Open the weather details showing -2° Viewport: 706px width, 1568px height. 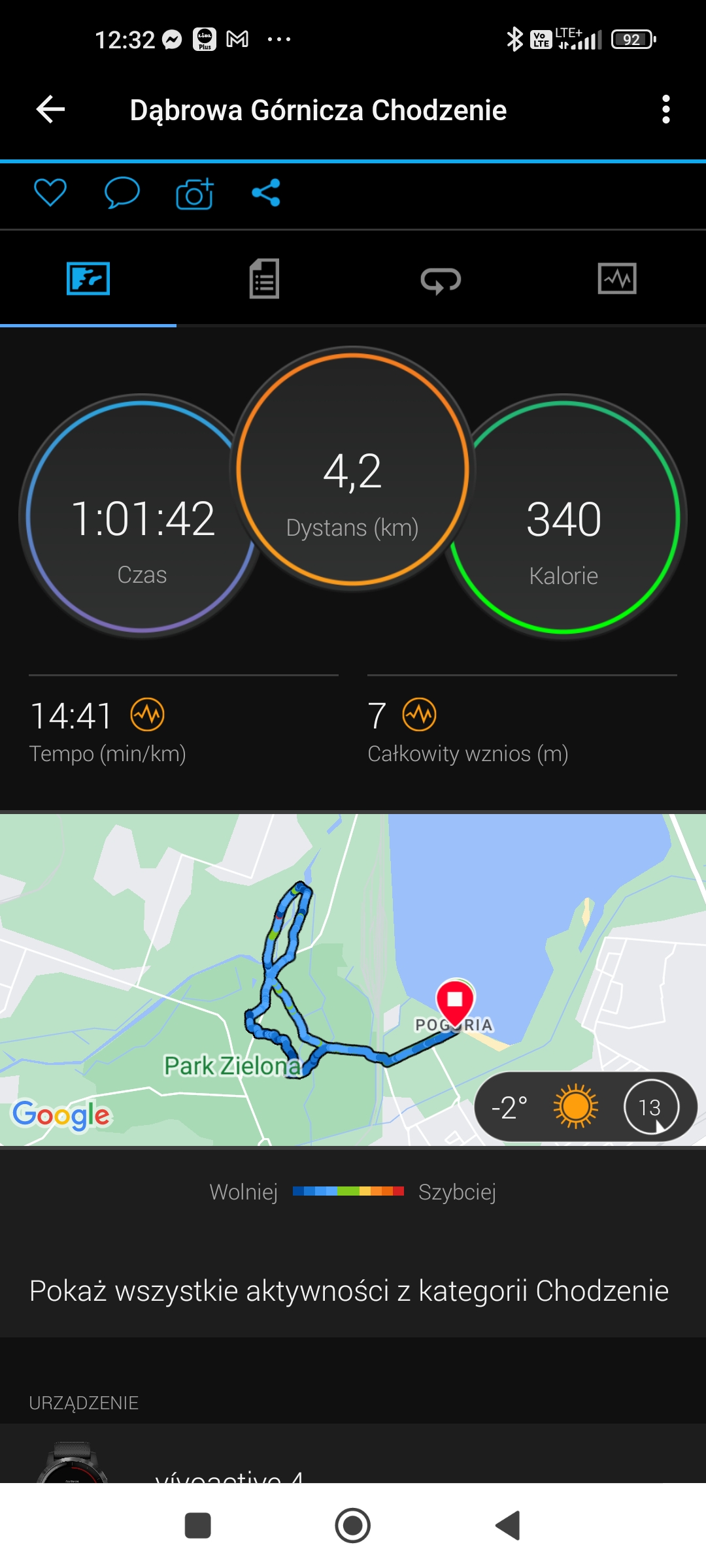coord(586,1107)
